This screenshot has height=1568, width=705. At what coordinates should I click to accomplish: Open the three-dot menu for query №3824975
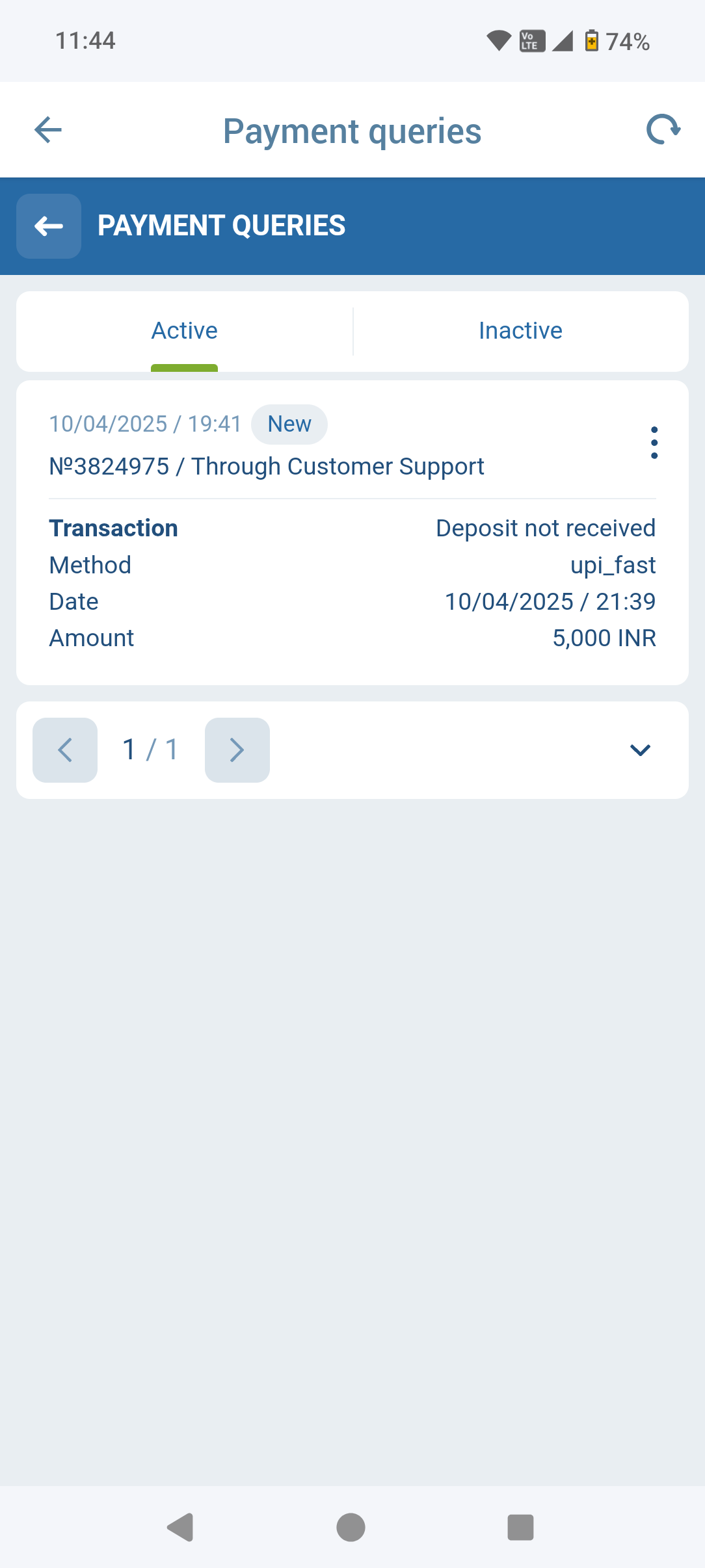click(x=654, y=443)
